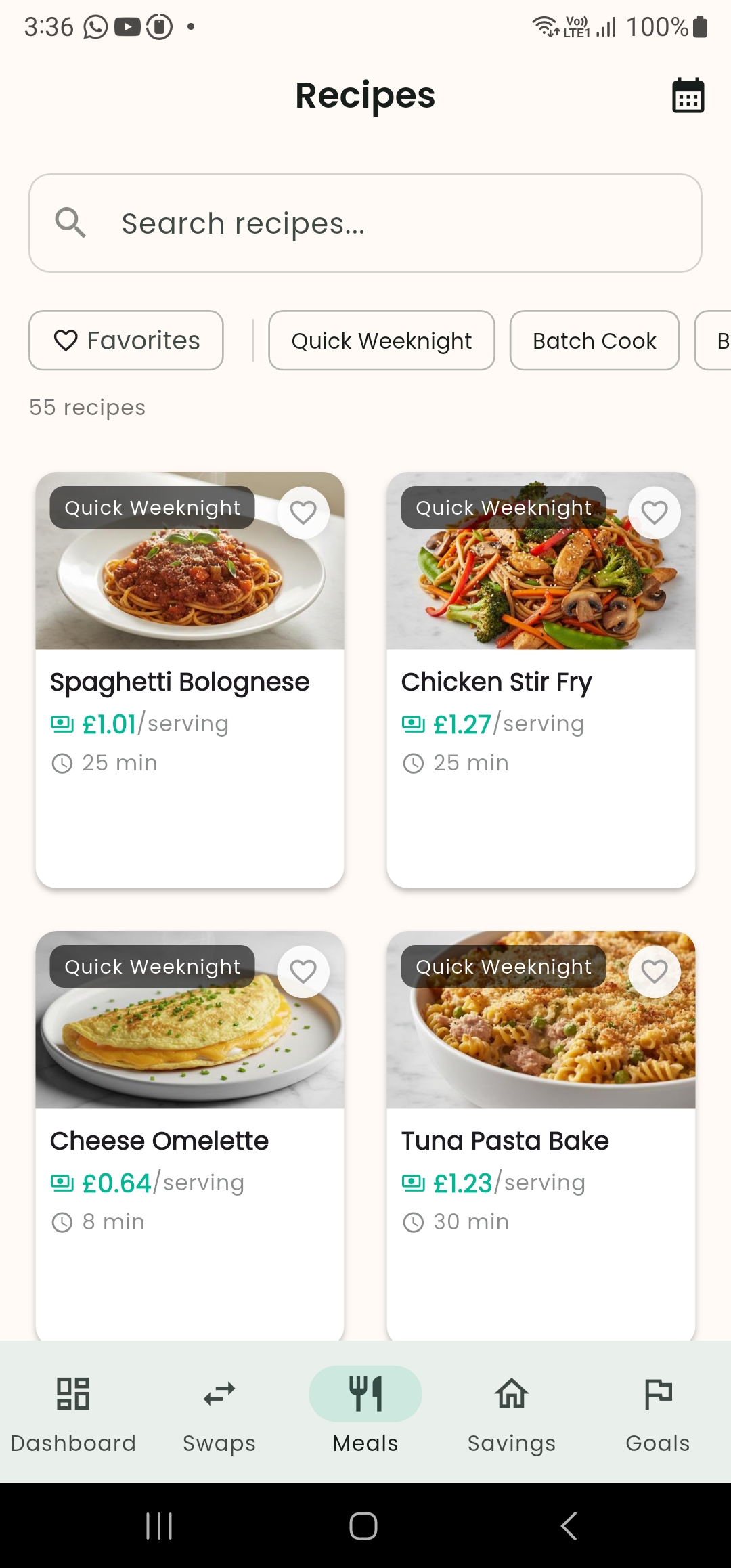Select the Meals tab
Image resolution: width=731 pixels, height=1568 pixels.
point(365,1413)
